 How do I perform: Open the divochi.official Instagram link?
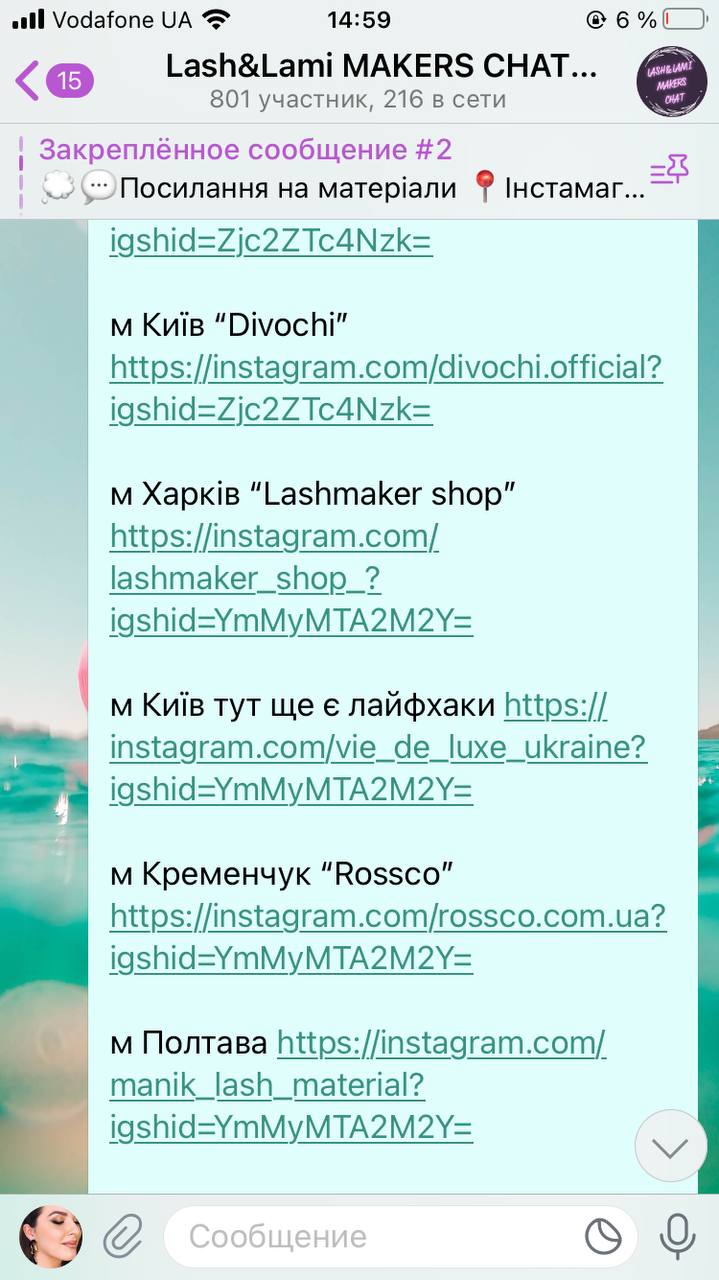pos(386,388)
